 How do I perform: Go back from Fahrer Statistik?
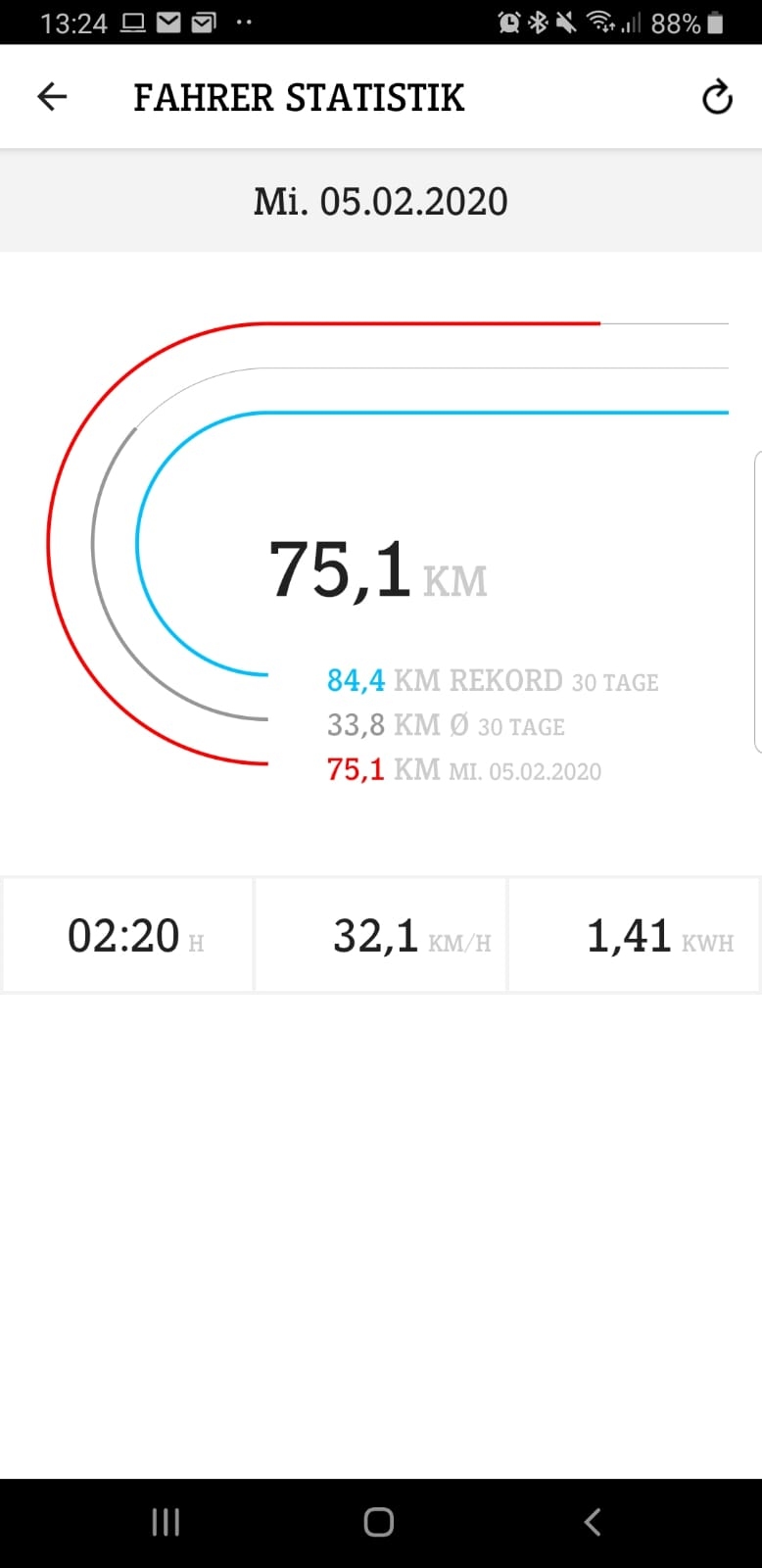pos(52,96)
